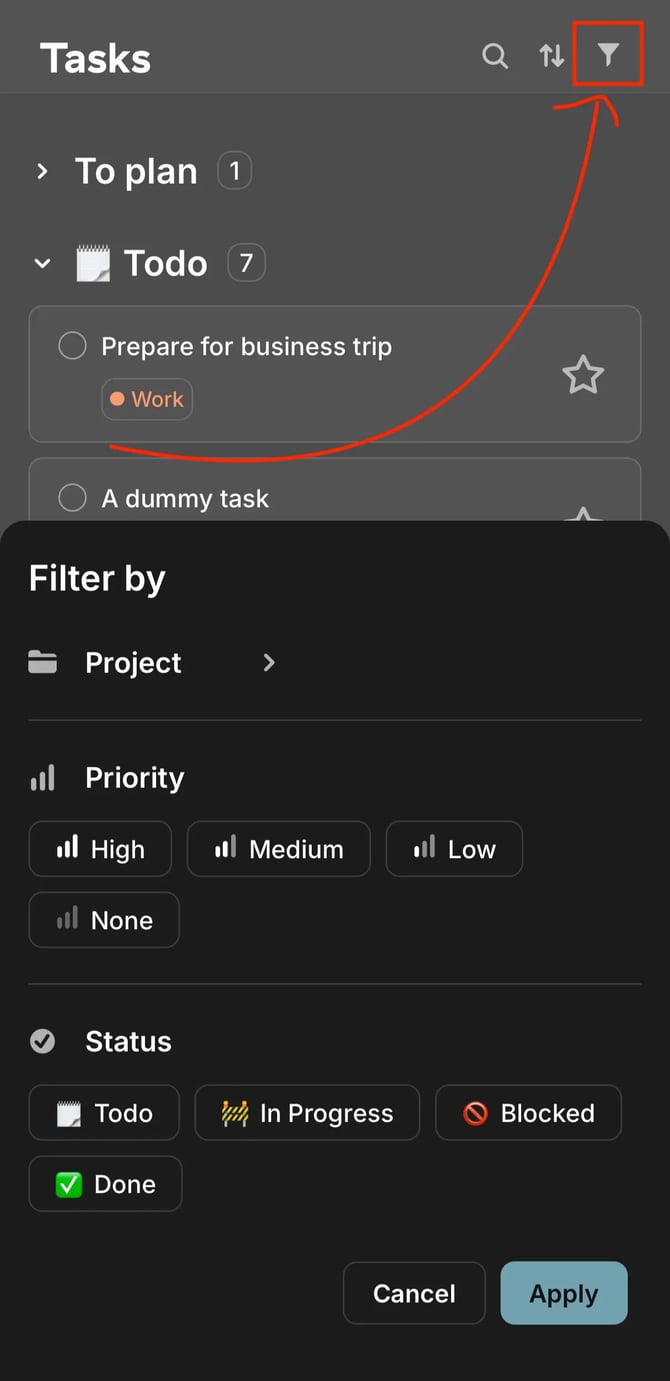Select the Medium priority chip
Viewport: 670px width, 1381px height.
(x=278, y=849)
